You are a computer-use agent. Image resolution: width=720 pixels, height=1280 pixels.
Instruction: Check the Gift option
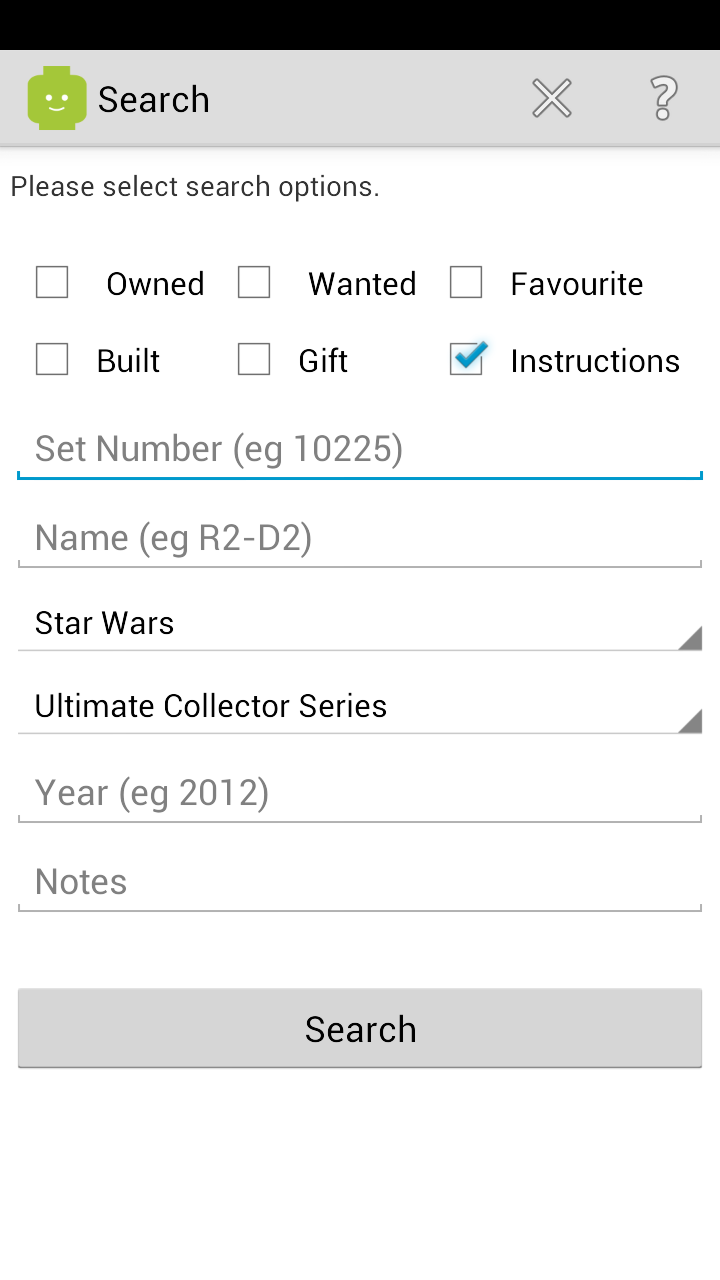pyautogui.click(x=253, y=359)
